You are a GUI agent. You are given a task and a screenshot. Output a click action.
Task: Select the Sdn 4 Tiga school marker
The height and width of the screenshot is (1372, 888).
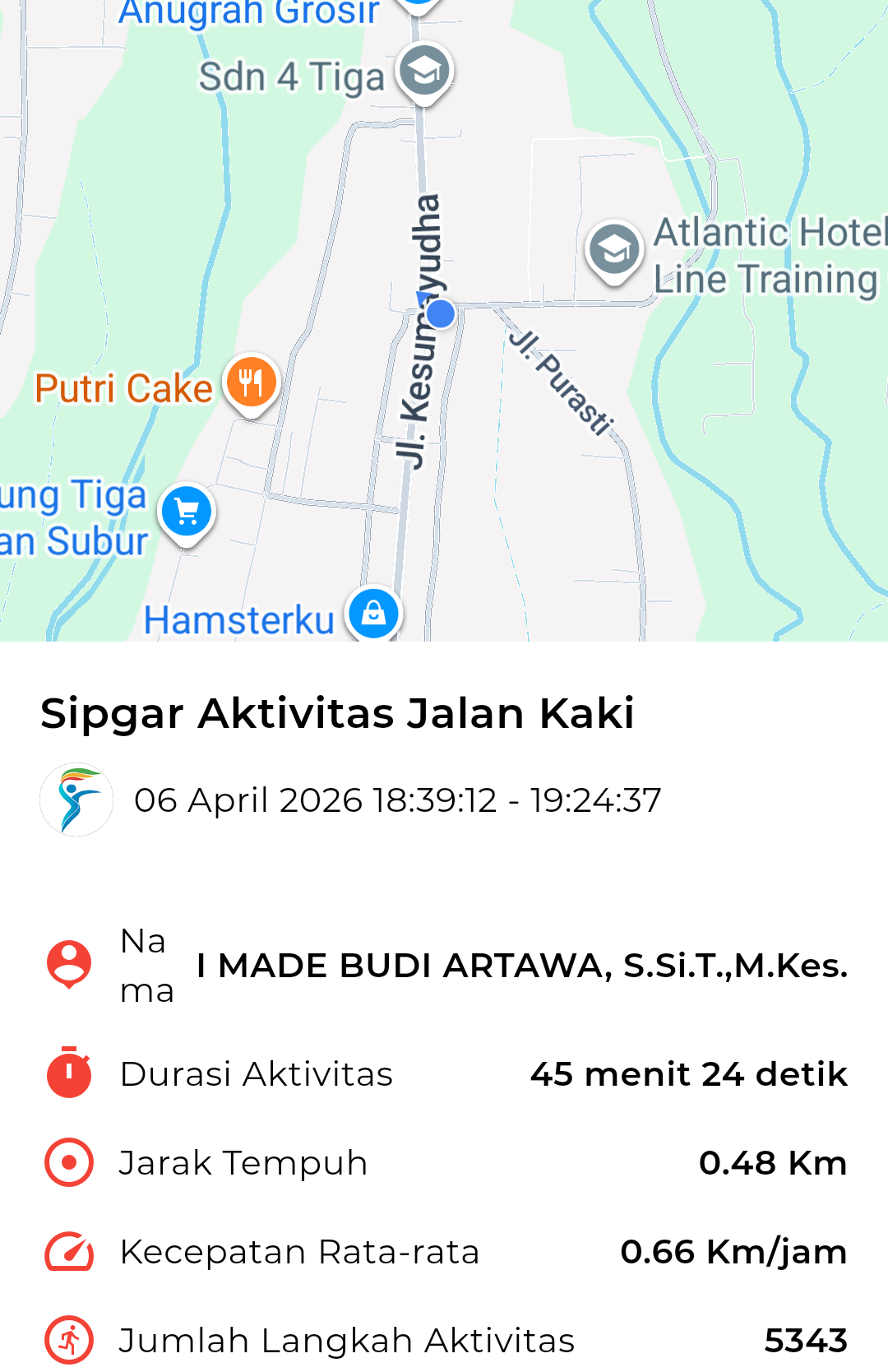point(424,72)
